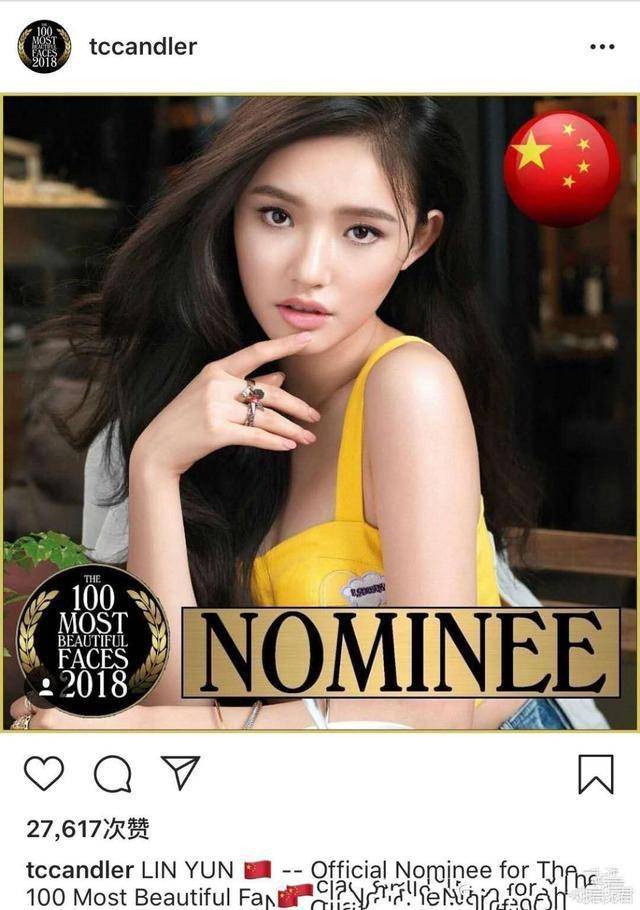Open tccandler's profile picture
The image size is (640, 910).
(x=44, y=46)
